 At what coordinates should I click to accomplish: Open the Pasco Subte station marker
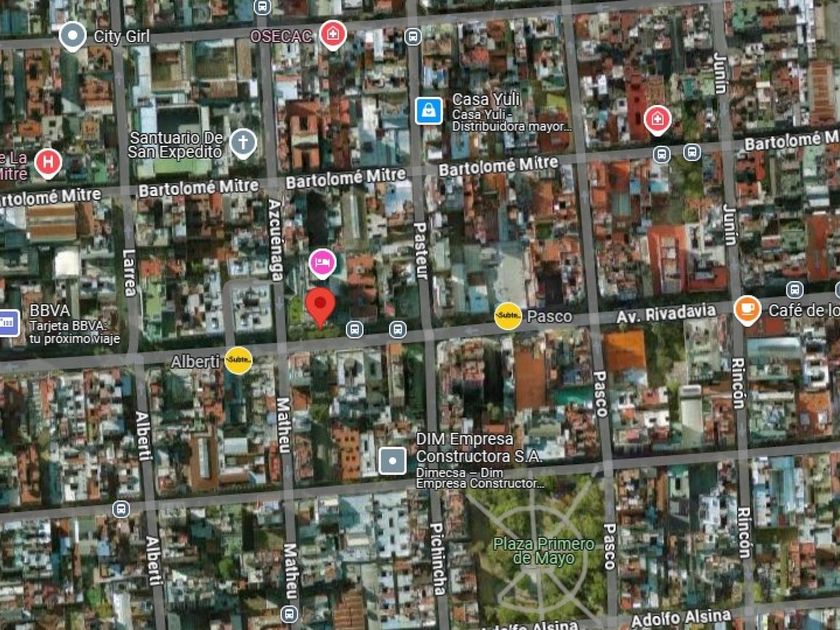508,316
